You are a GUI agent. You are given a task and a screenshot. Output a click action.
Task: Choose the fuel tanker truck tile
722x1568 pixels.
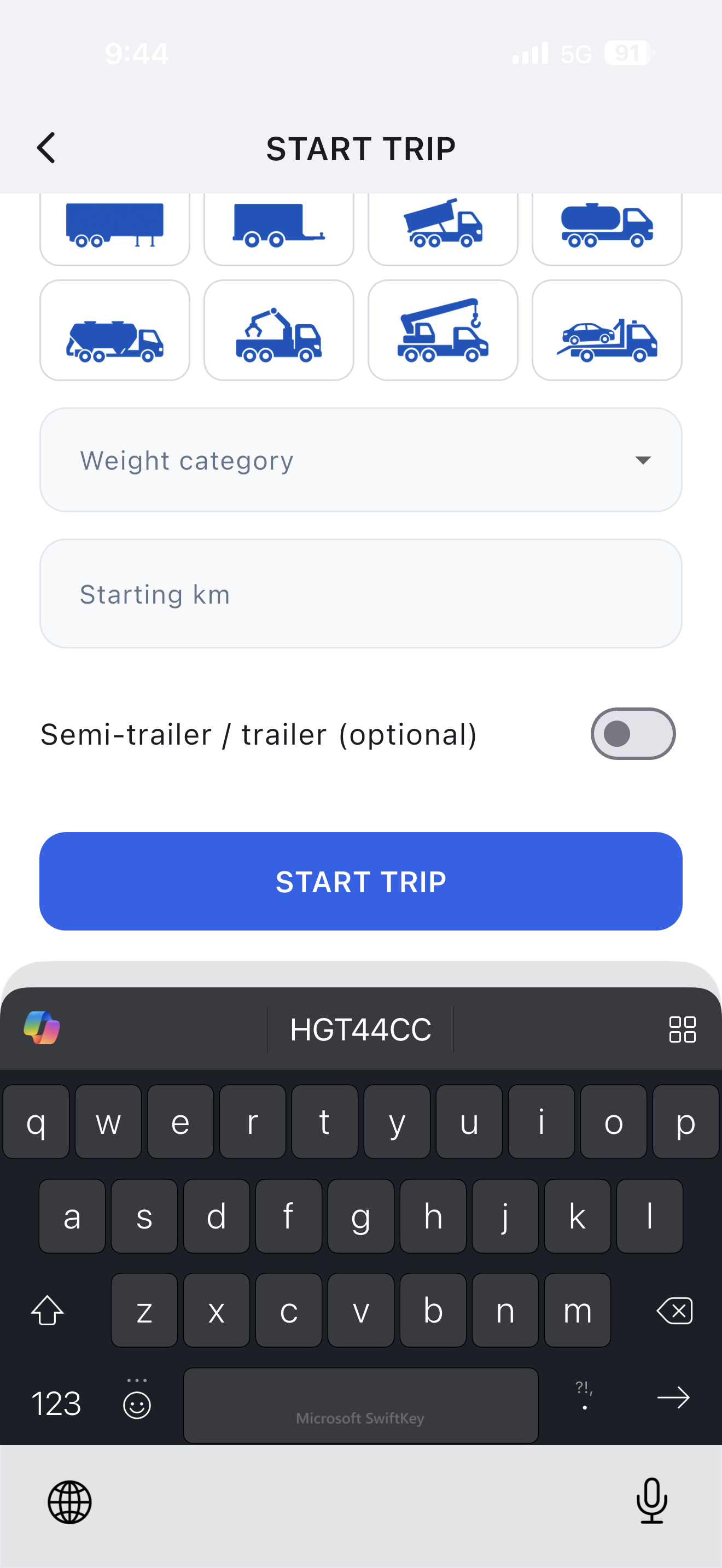607,229
